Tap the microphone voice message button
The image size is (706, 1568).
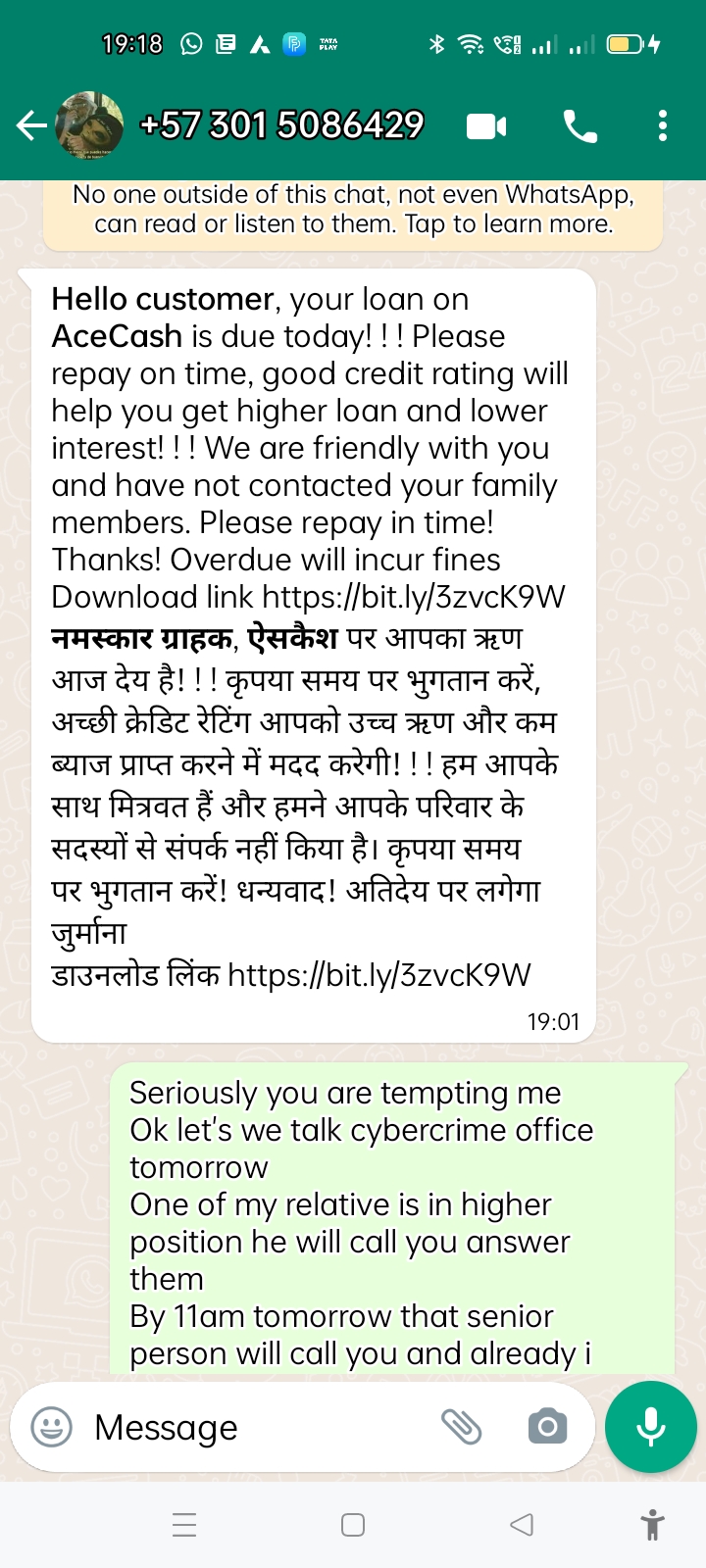coord(651,1427)
